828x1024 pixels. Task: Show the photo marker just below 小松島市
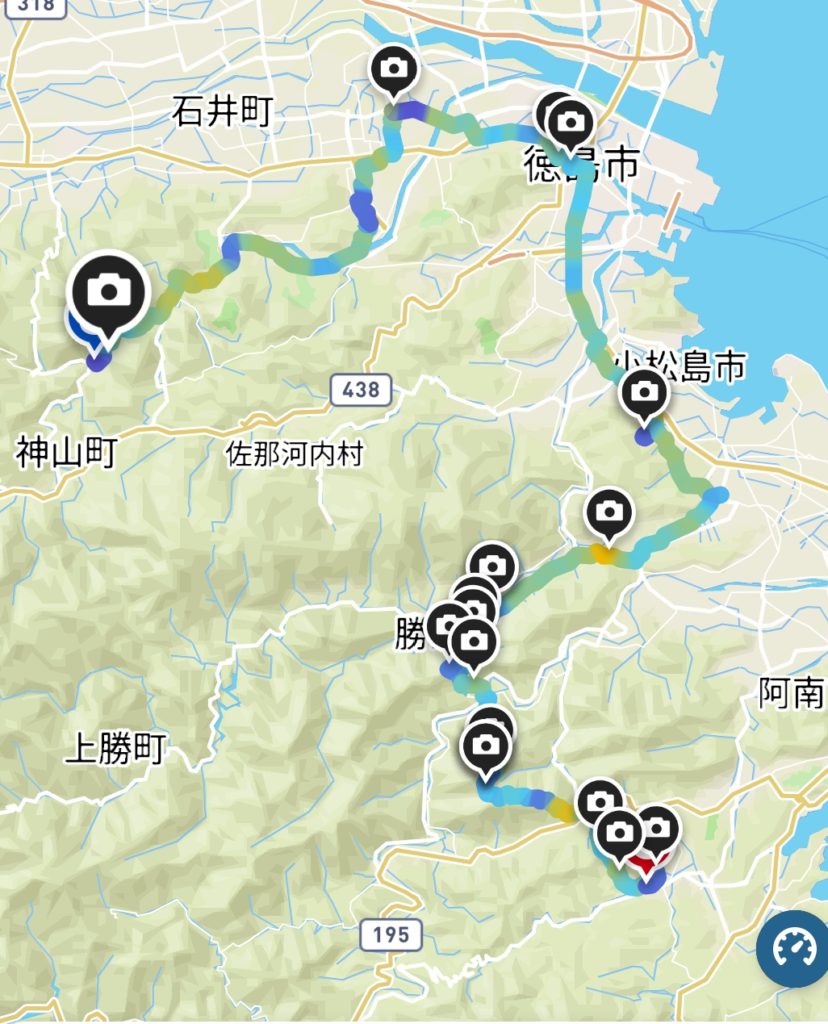(644, 393)
